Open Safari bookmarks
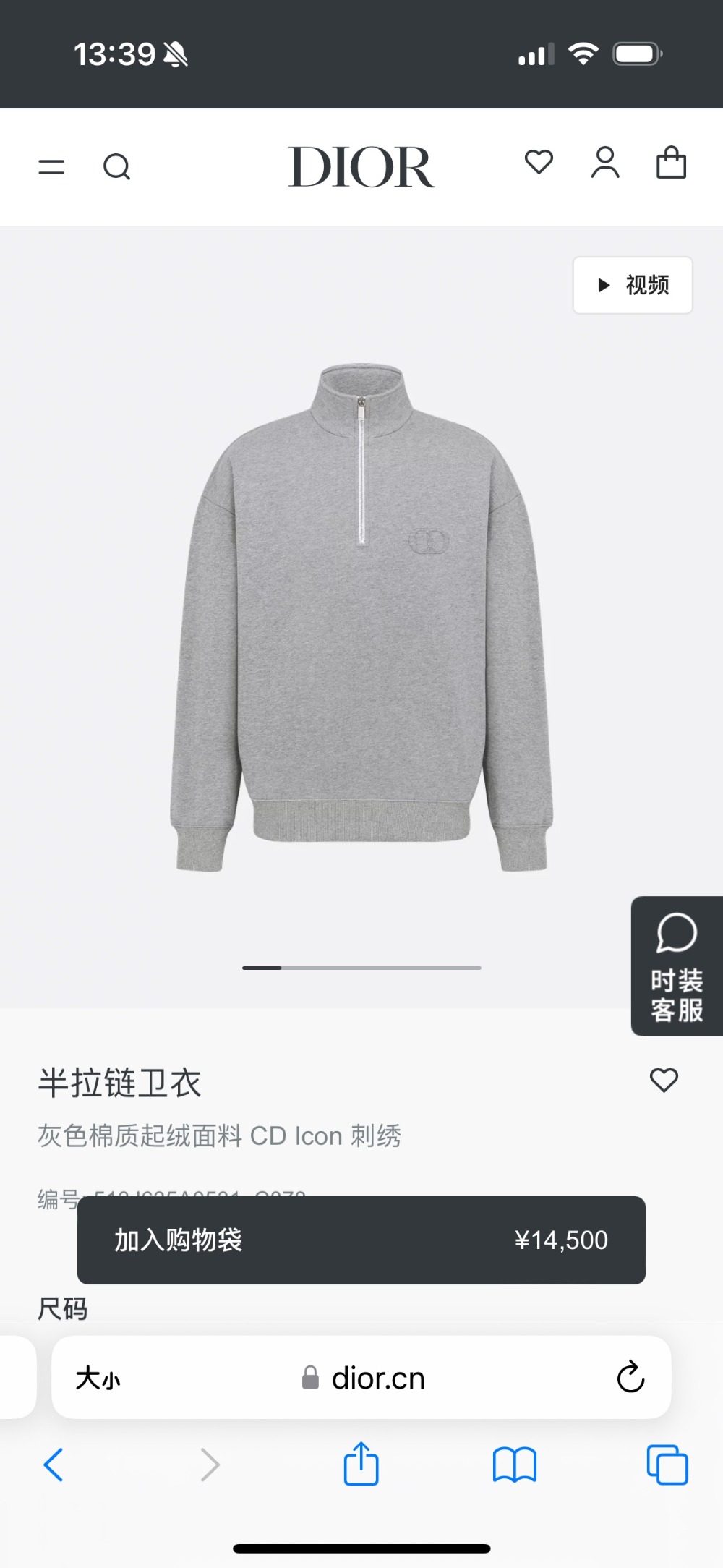 [x=514, y=1465]
